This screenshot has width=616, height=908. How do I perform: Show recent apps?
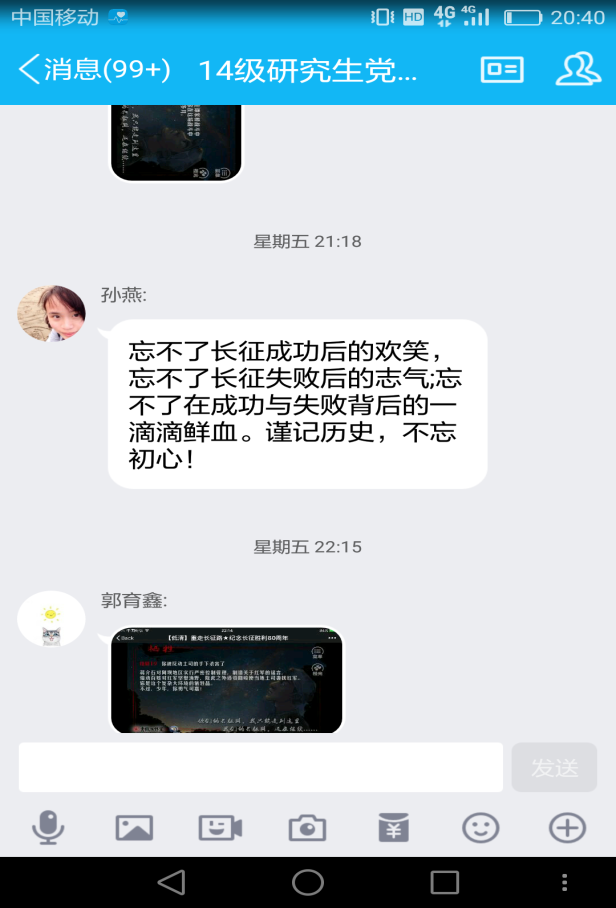tap(444, 882)
